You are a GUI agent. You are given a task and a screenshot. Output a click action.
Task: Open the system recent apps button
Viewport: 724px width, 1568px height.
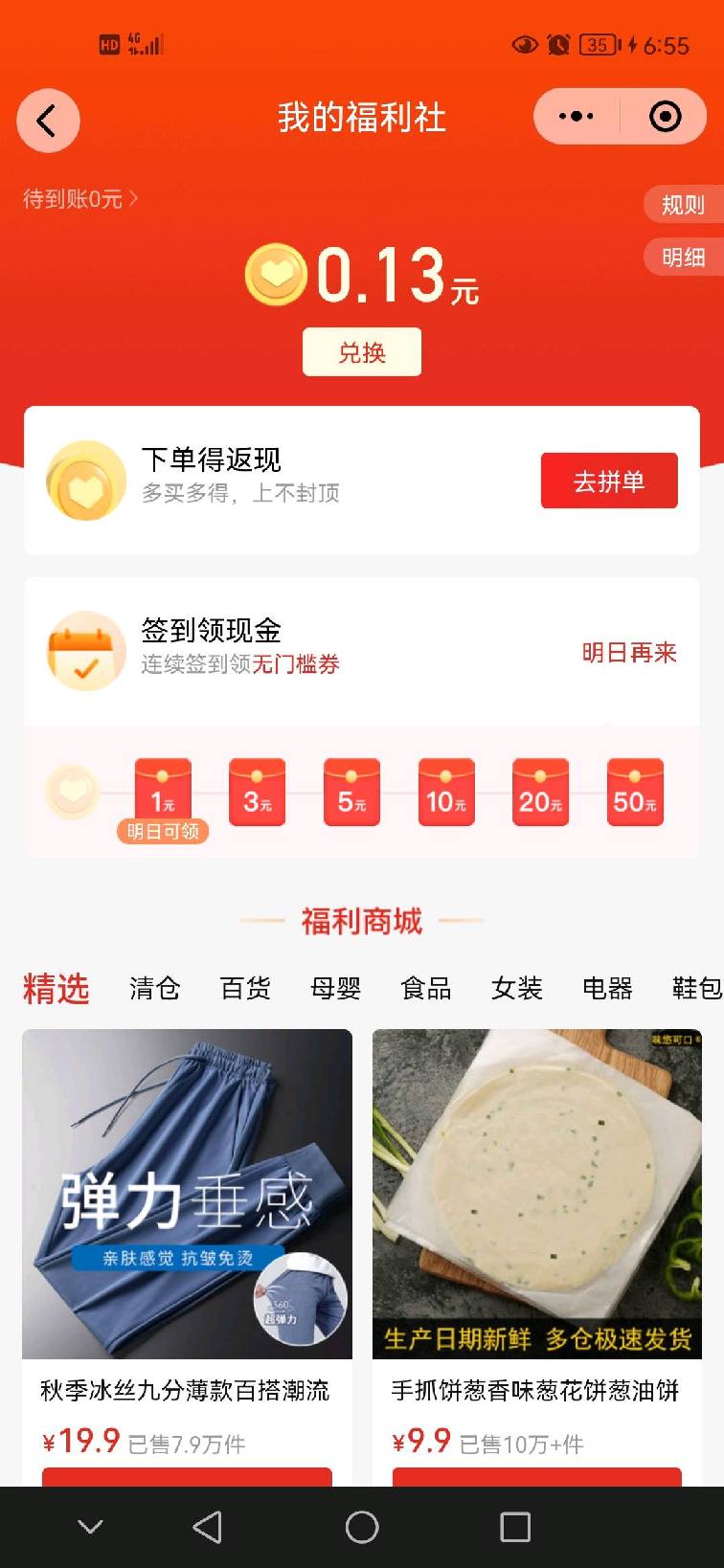[515, 1527]
